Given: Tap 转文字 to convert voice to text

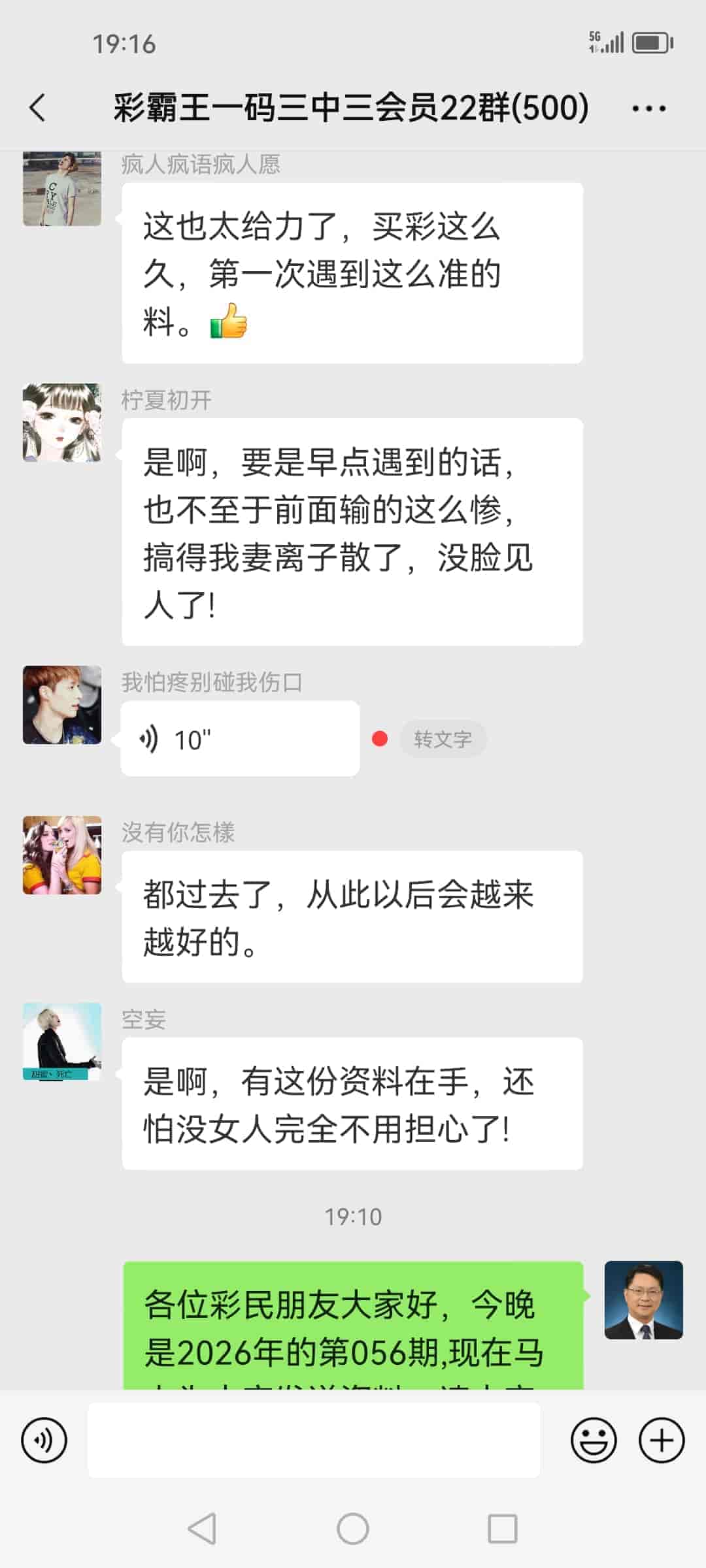Looking at the screenshot, I should 443,738.
